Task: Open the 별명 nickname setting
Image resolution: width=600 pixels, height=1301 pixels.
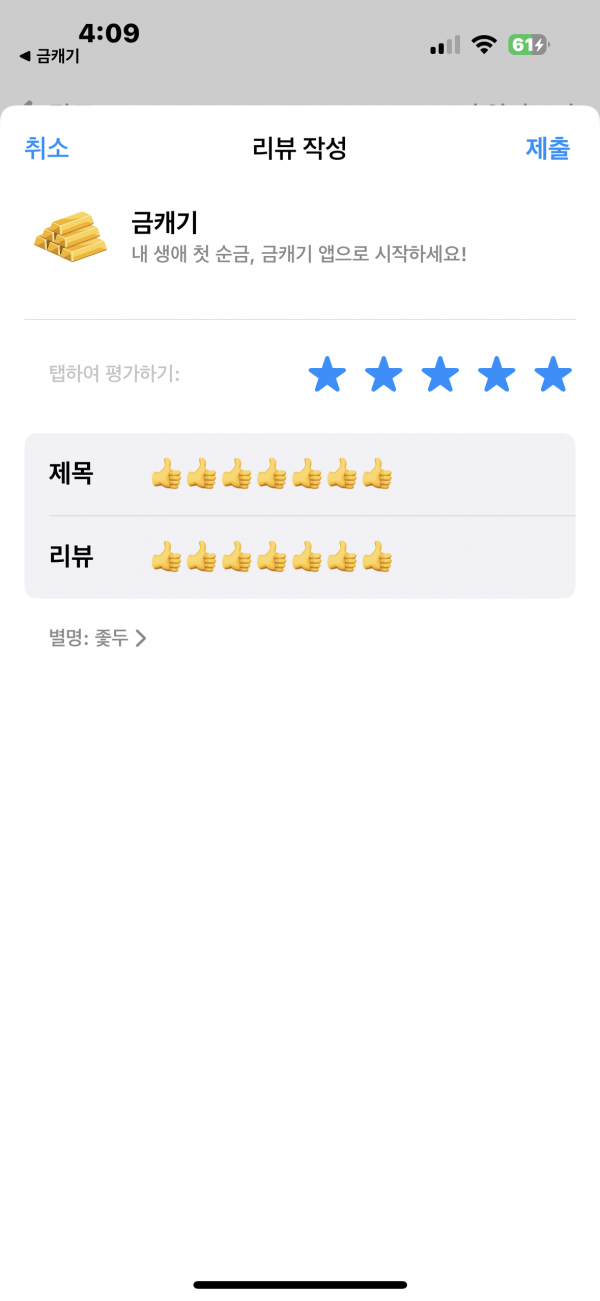Action: click(x=98, y=638)
